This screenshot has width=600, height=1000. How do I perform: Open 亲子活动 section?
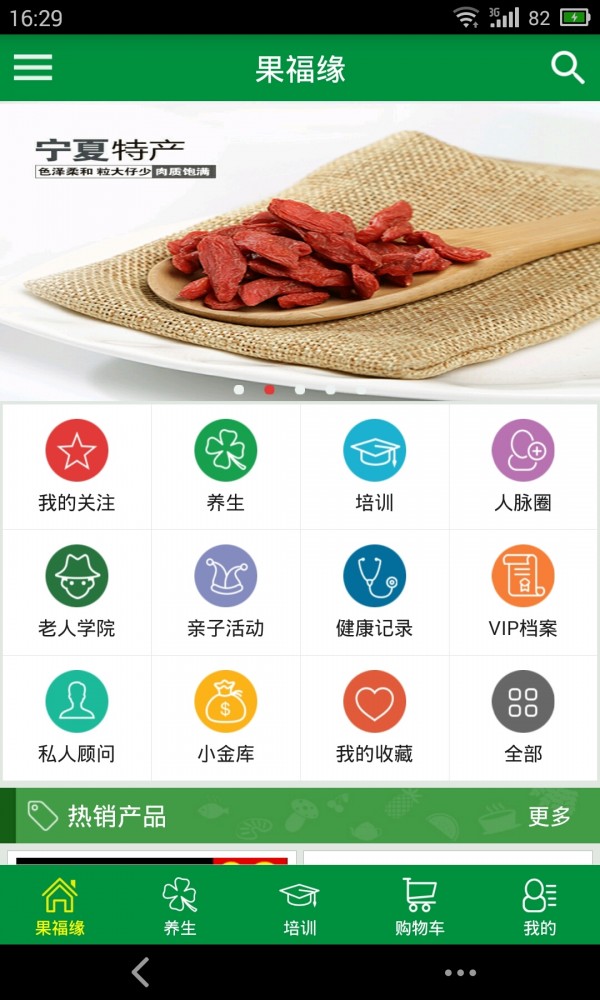[x=225, y=592]
